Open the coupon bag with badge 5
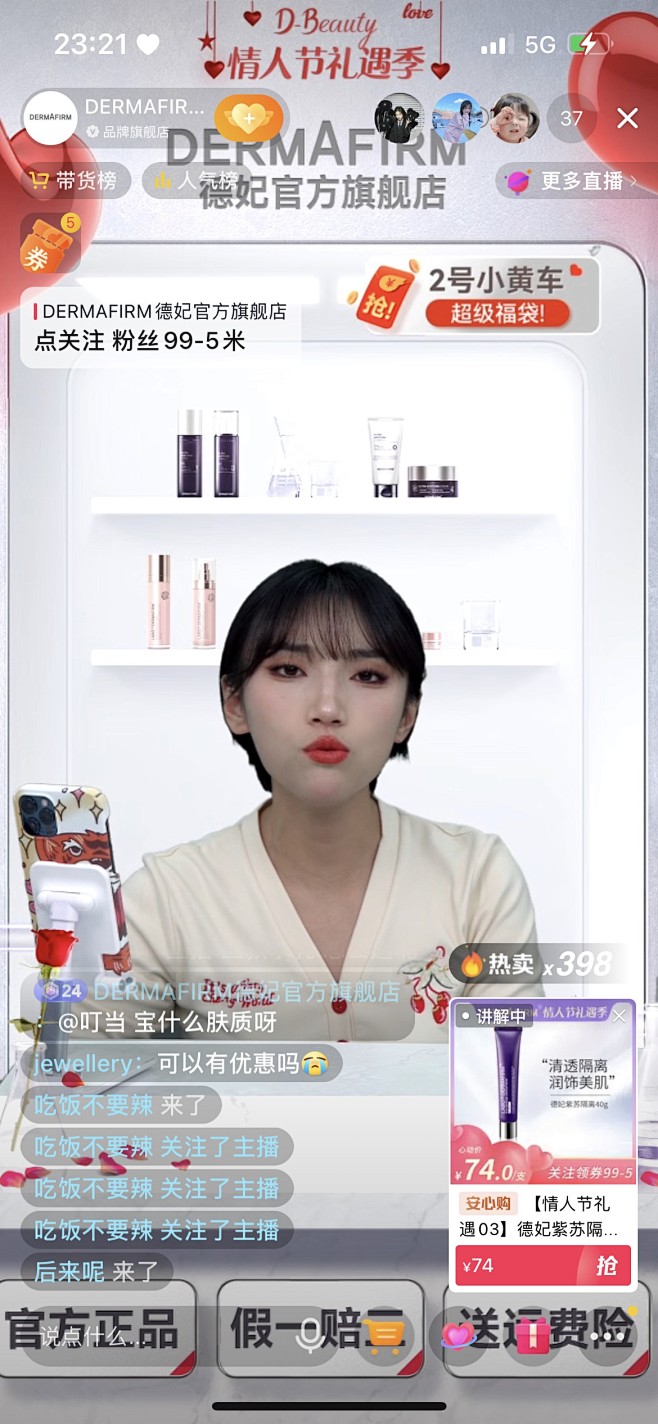 (x=50, y=244)
